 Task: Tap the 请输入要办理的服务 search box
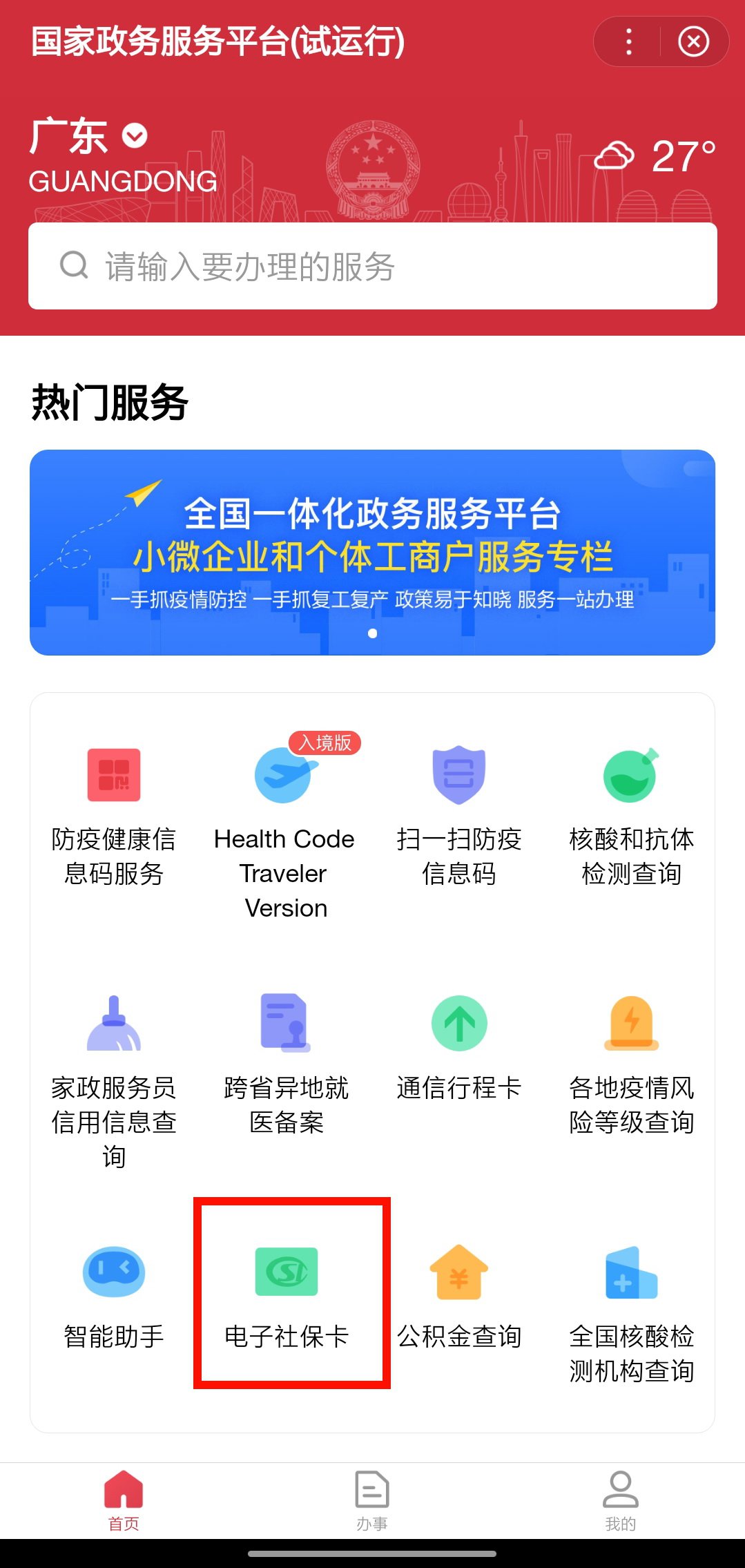373,267
